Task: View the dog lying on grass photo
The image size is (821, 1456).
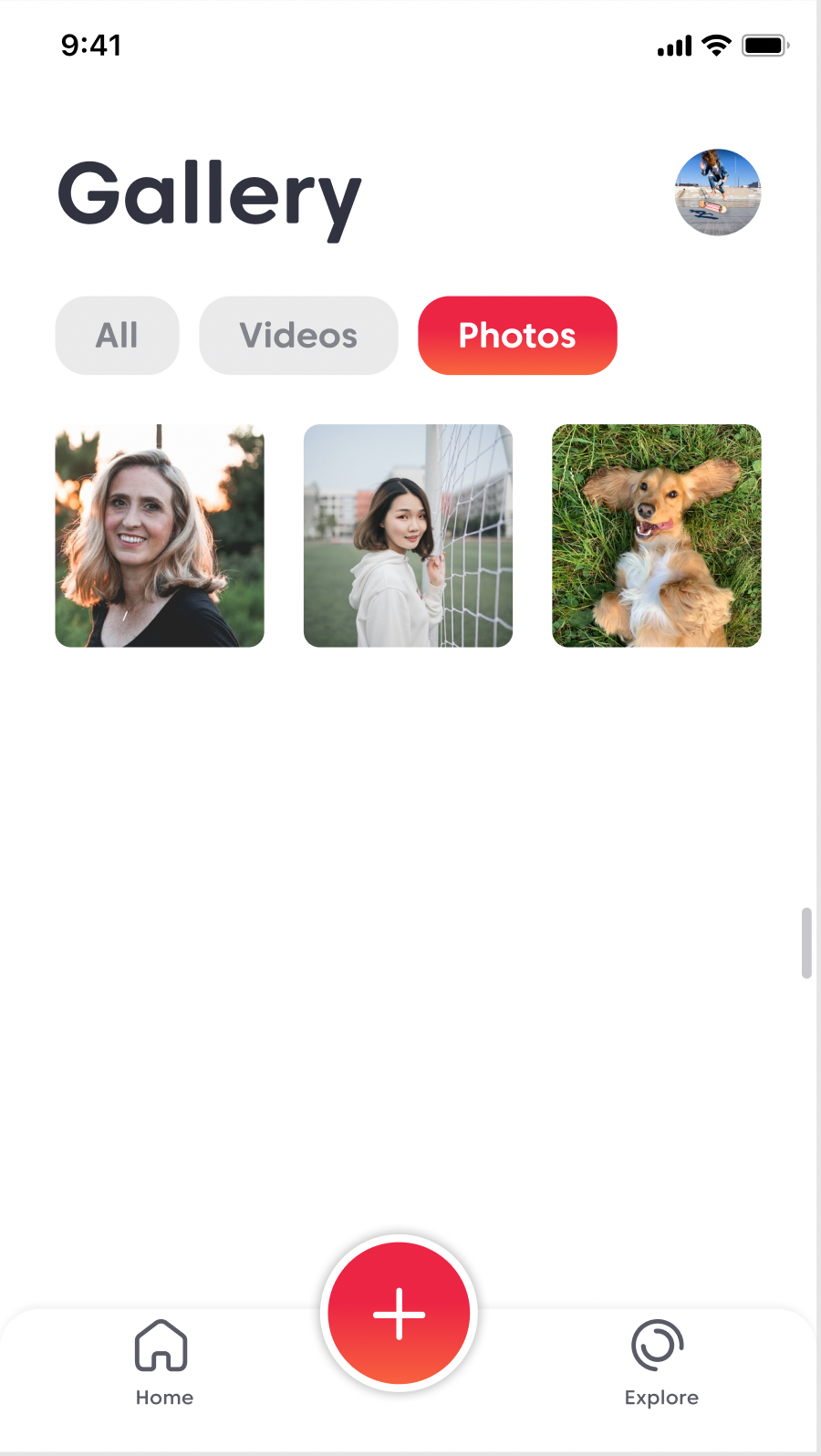Action: pyautogui.click(x=656, y=536)
